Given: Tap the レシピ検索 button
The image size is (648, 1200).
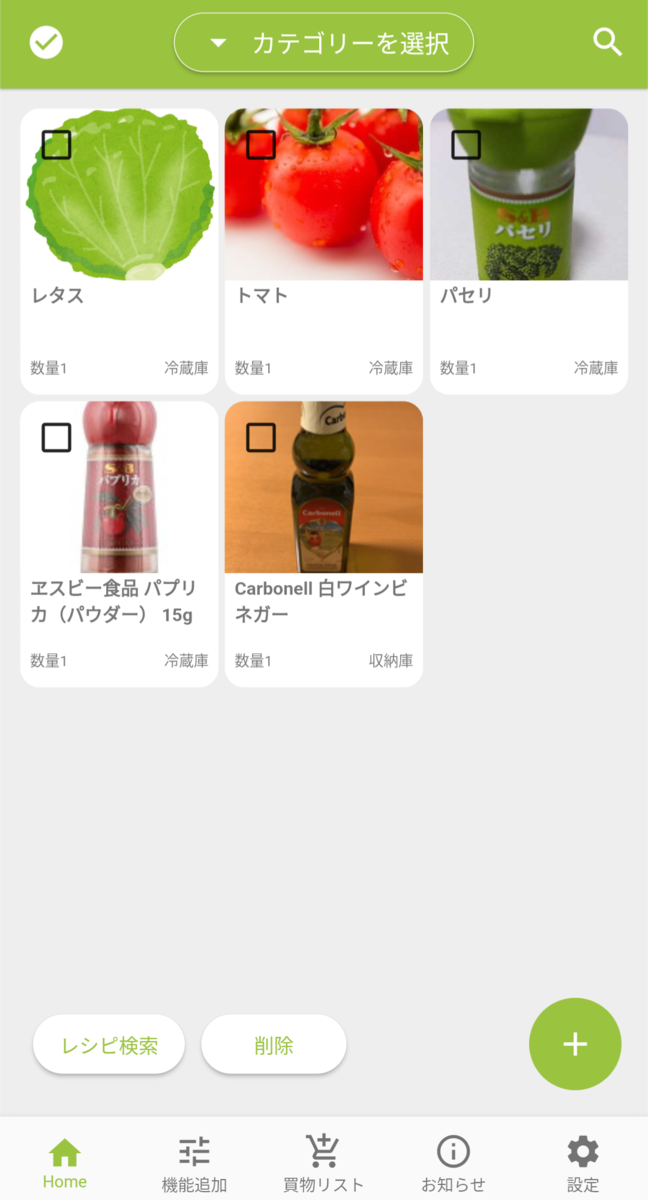Looking at the screenshot, I should click(109, 1045).
